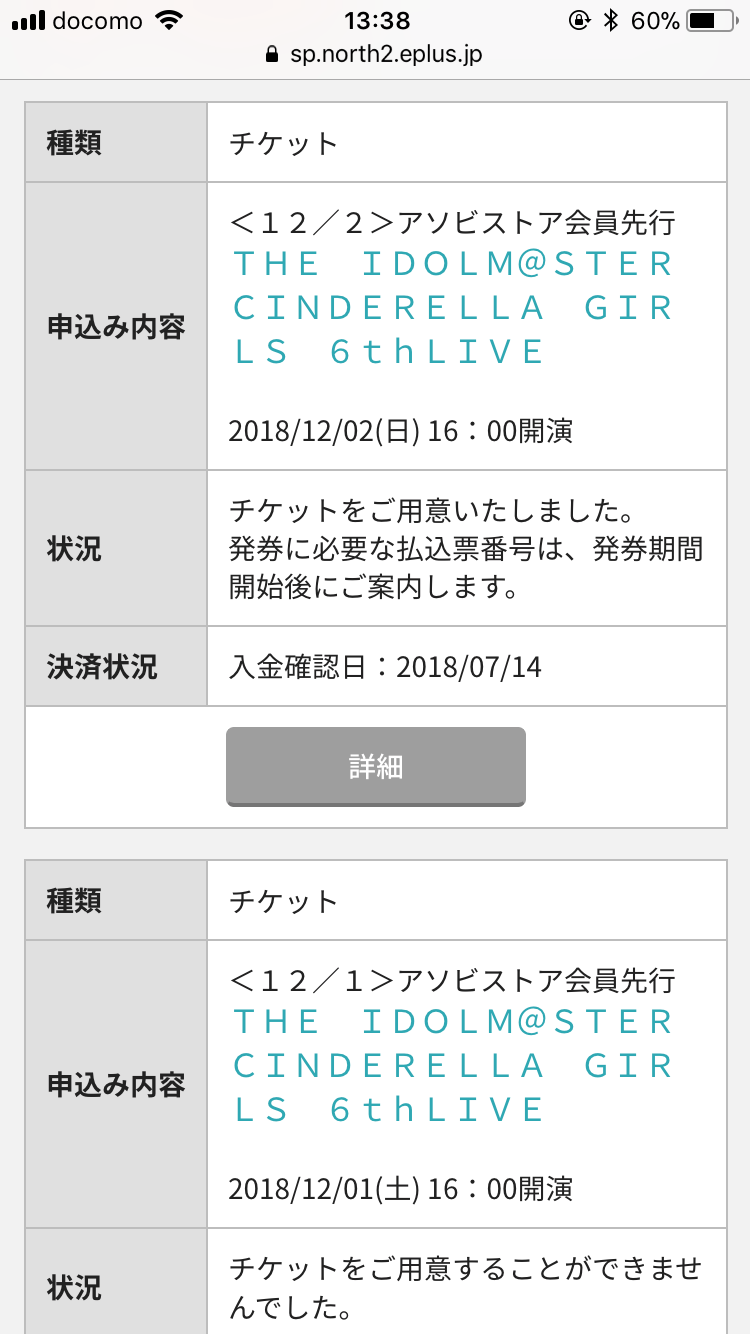750x1334 pixels.
Task: Open the IDOLM@STER 6thLIVE link for 12/02 show
Action: [454, 308]
